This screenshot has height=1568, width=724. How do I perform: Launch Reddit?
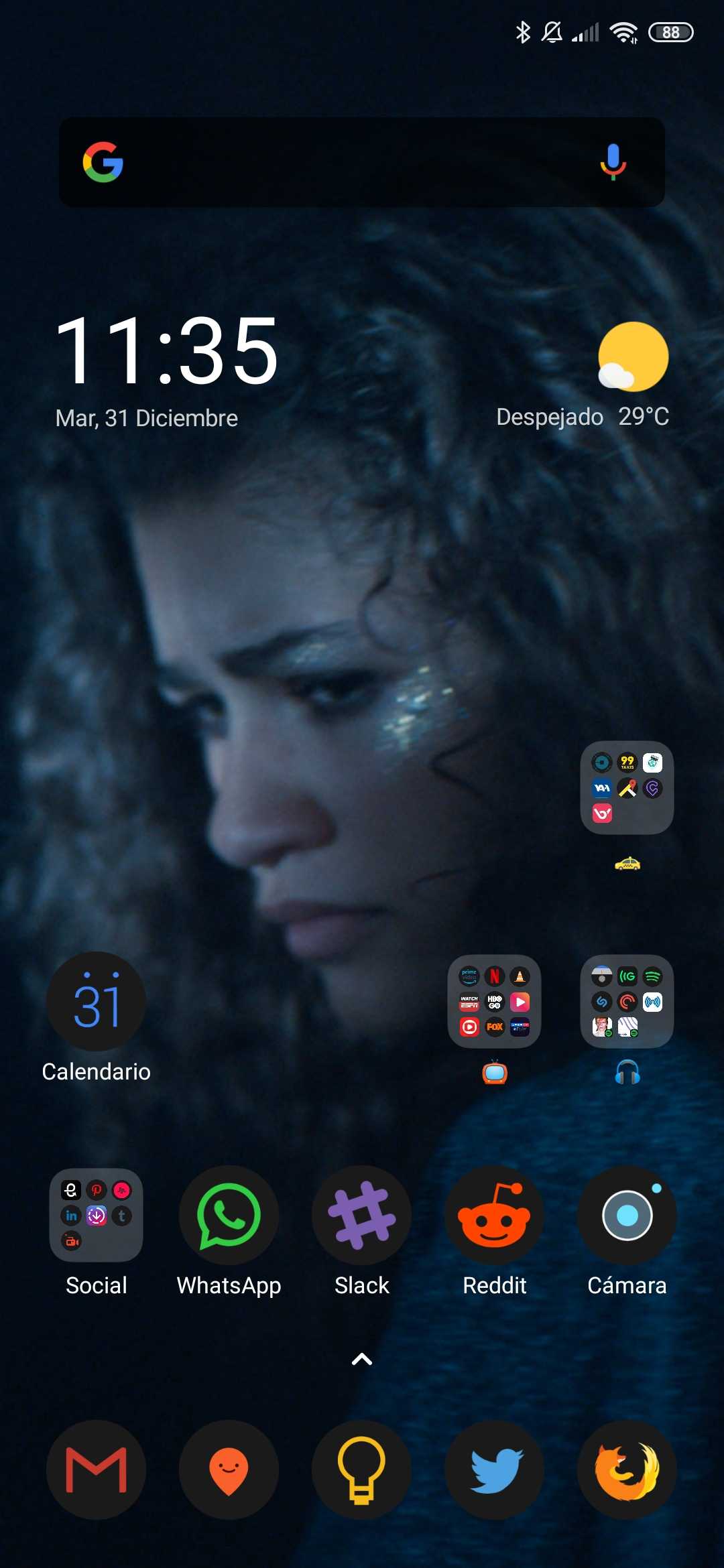494,1215
